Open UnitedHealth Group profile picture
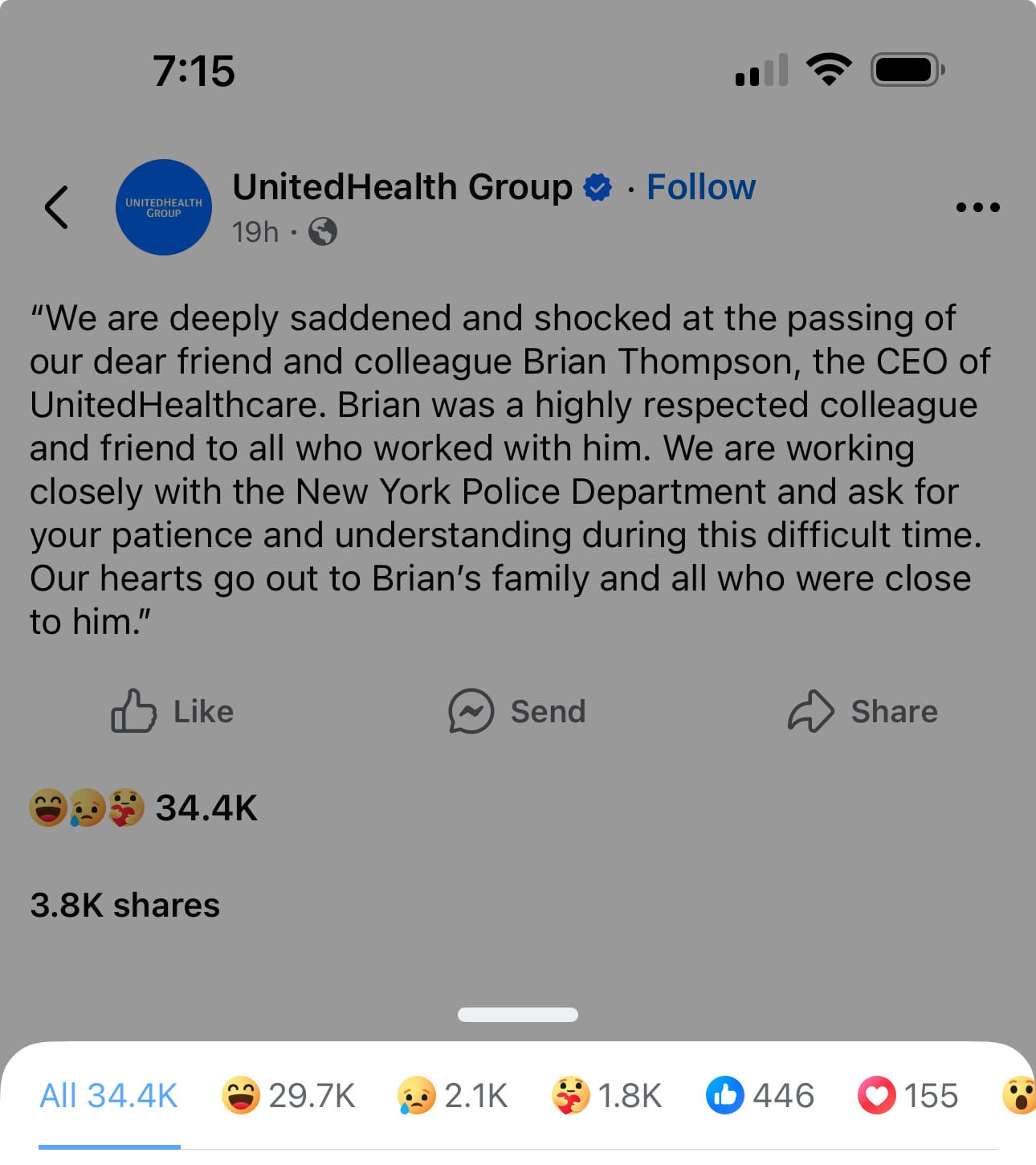The height and width of the screenshot is (1165, 1036). (164, 207)
